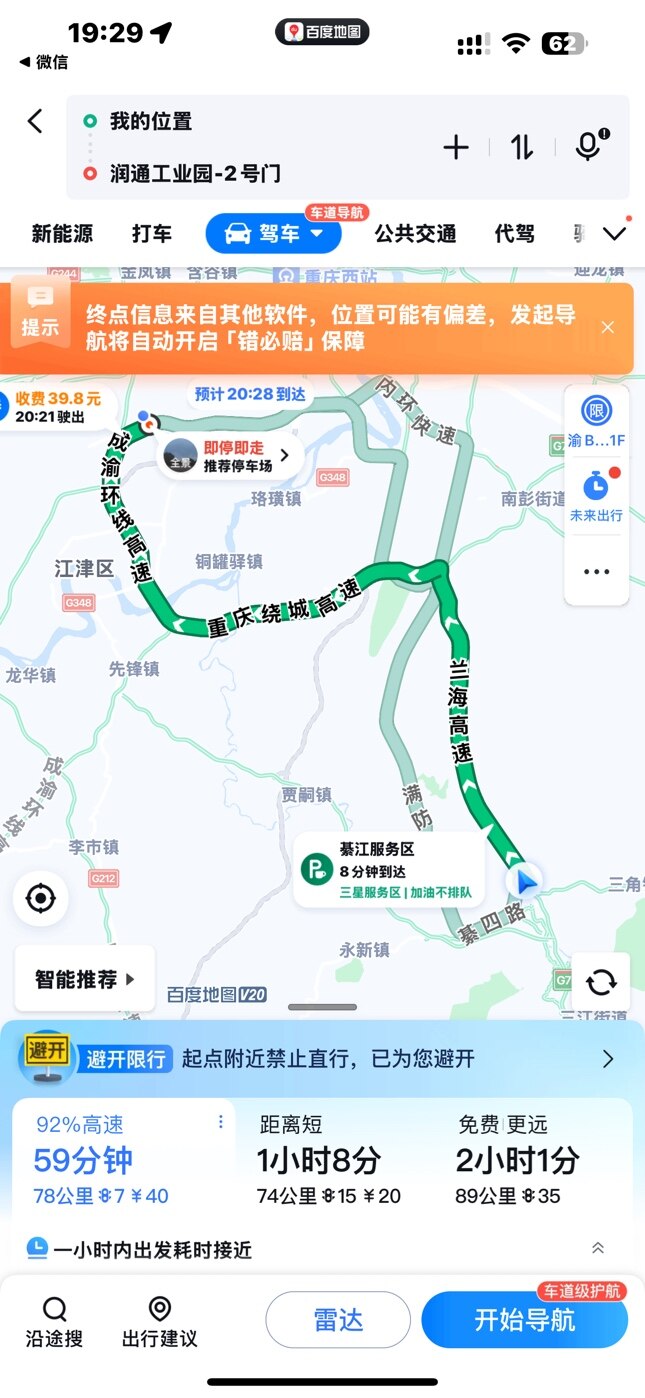Switch to 新能源 travel mode
This screenshot has height=1398, width=645.
62,234
